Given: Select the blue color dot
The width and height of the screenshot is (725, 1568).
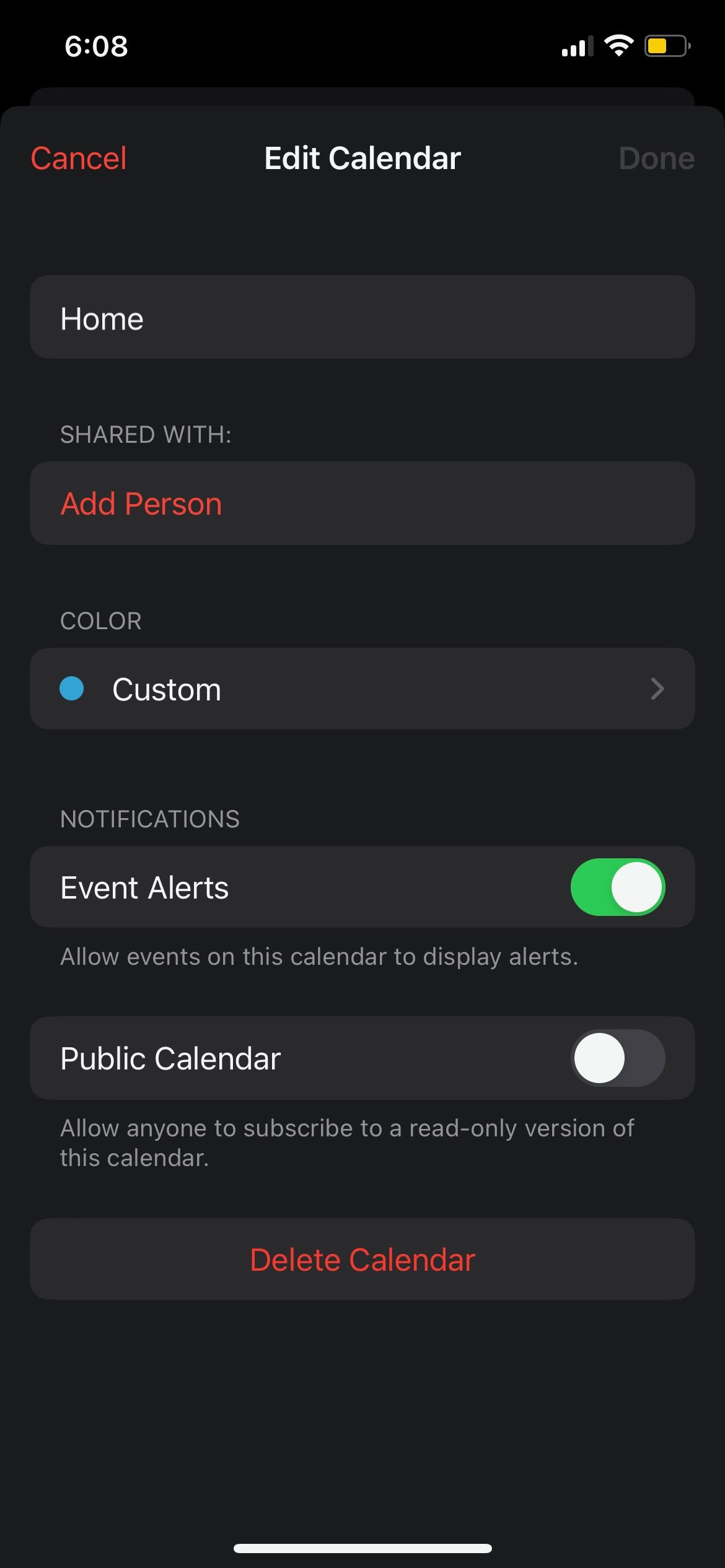Looking at the screenshot, I should [x=72, y=689].
